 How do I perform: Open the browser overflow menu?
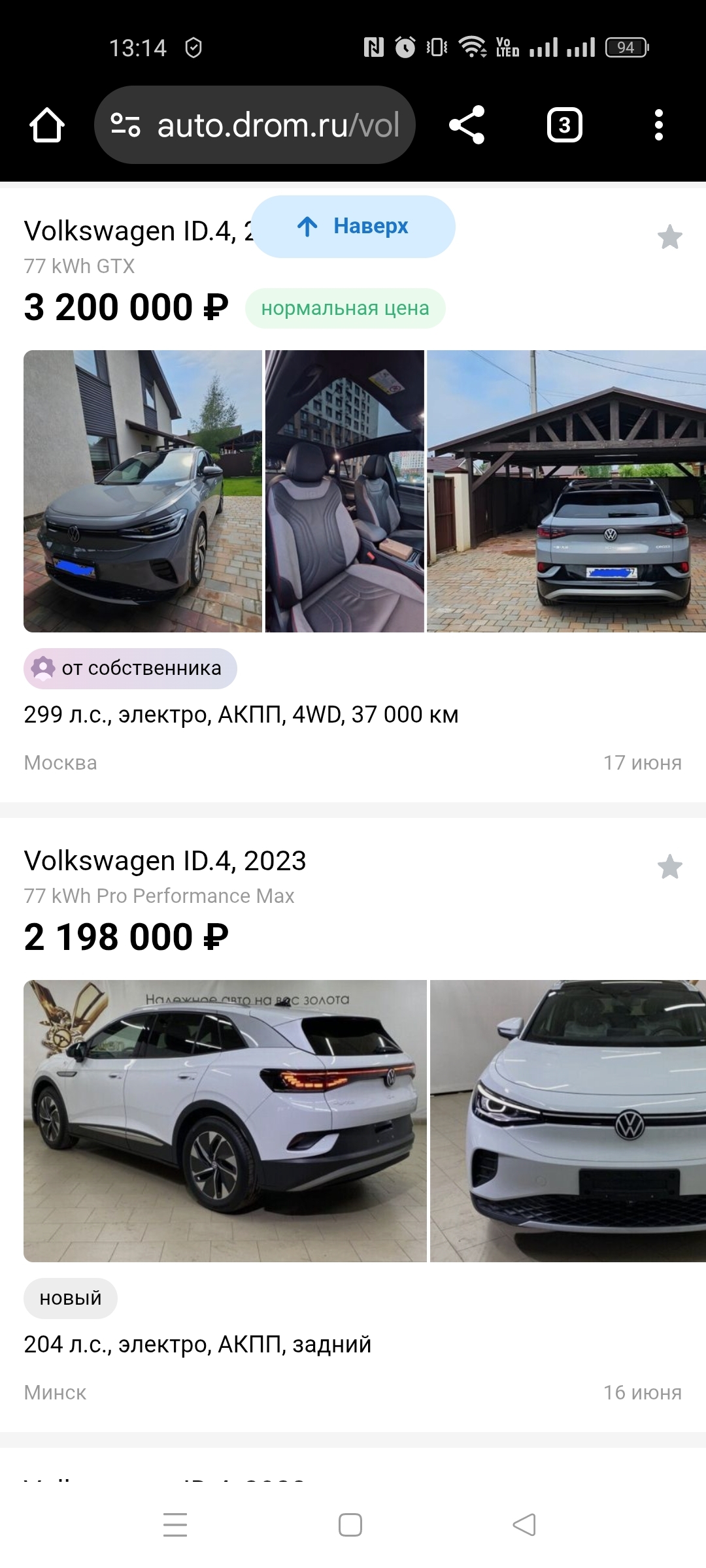click(x=658, y=125)
